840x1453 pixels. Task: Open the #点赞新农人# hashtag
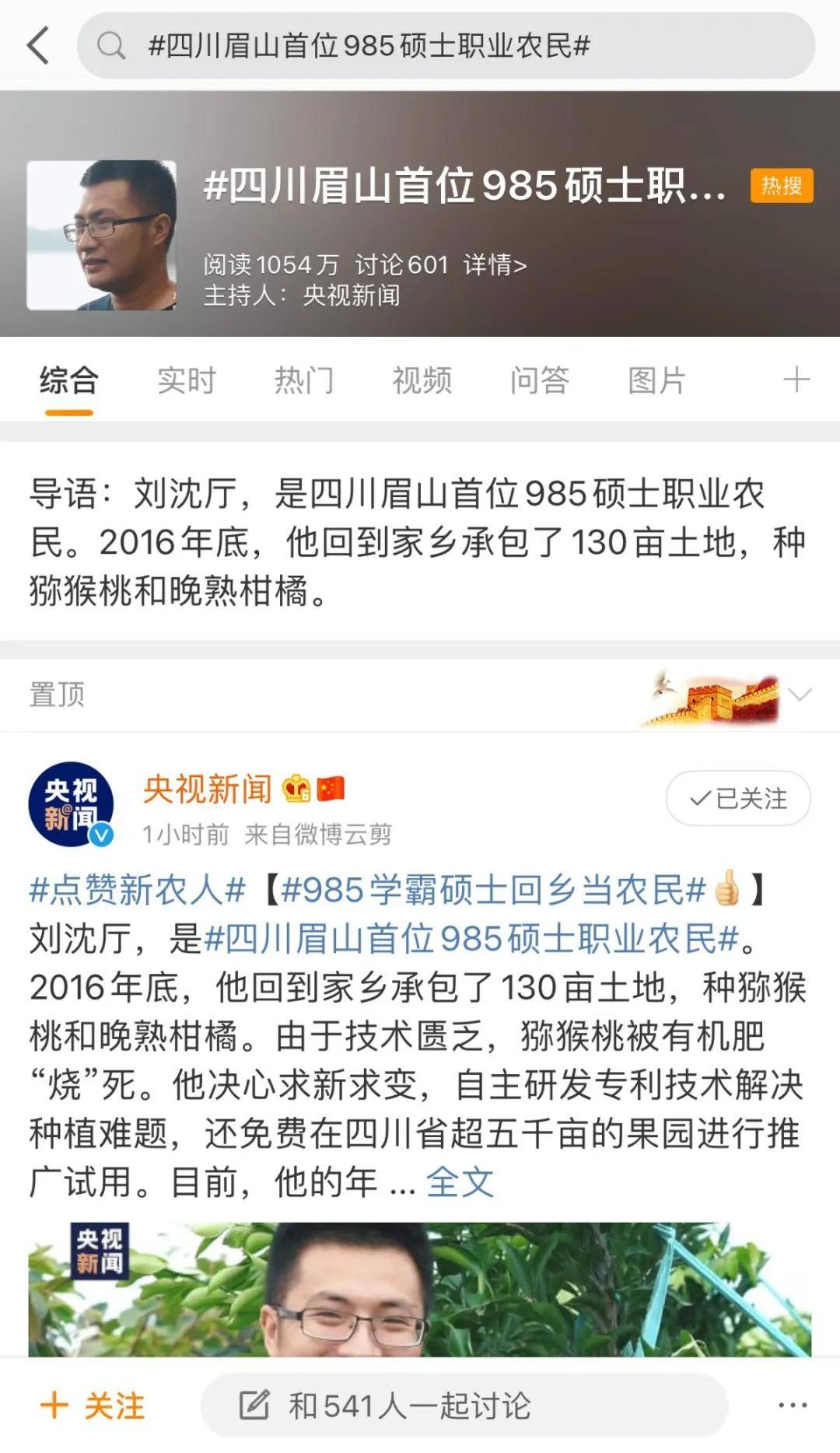(138, 889)
